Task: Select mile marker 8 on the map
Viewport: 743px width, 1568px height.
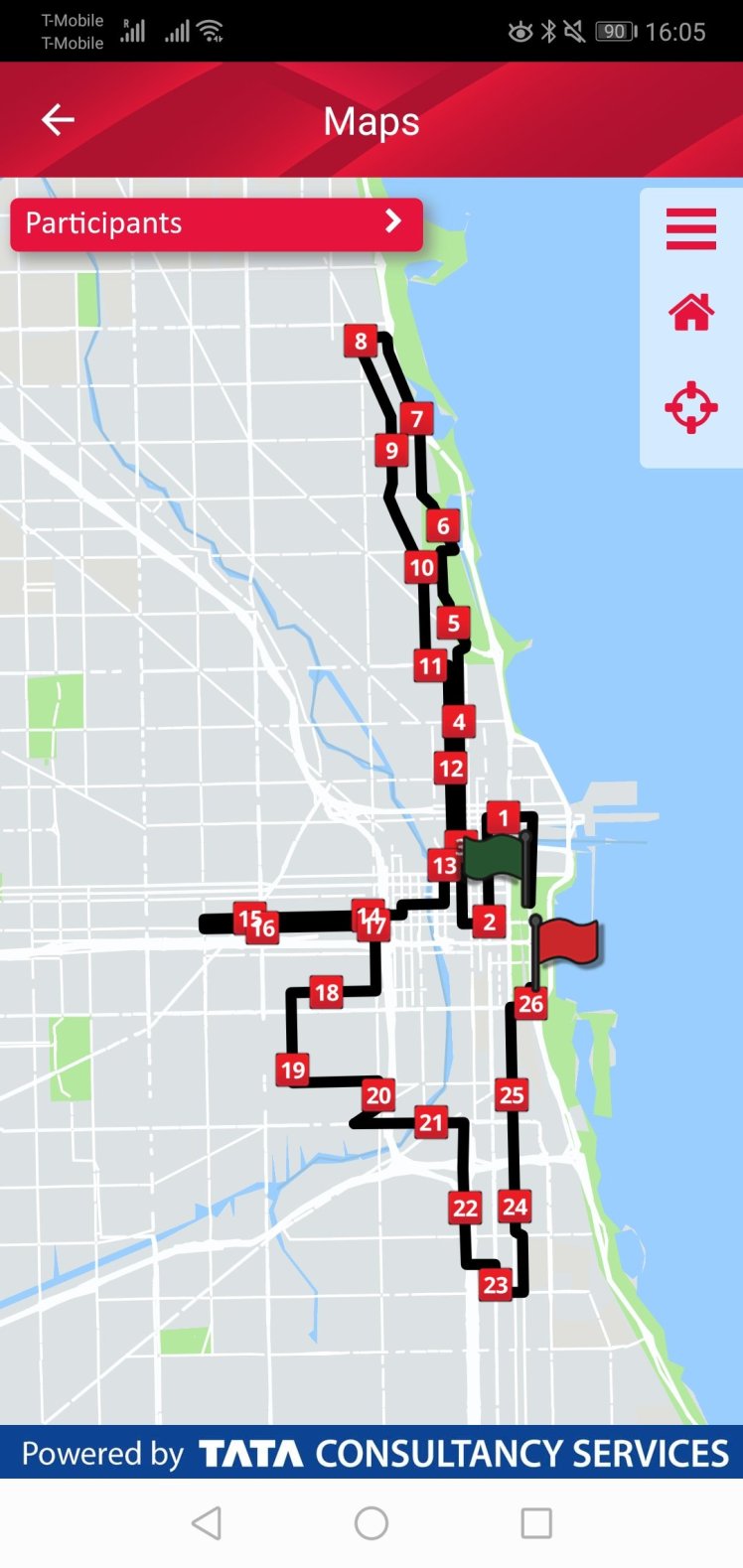Action: pyautogui.click(x=361, y=341)
